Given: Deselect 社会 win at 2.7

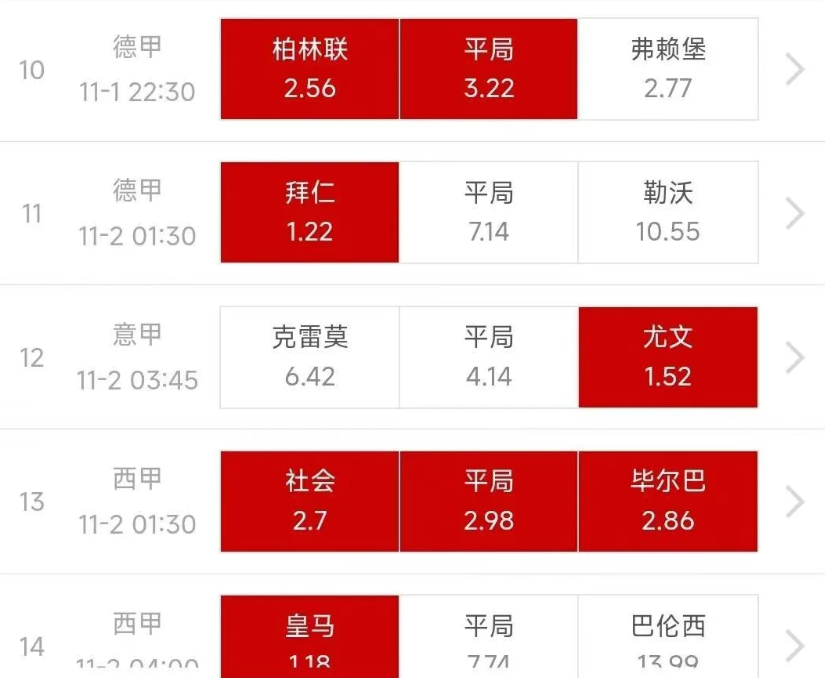Looking at the screenshot, I should (x=310, y=501).
